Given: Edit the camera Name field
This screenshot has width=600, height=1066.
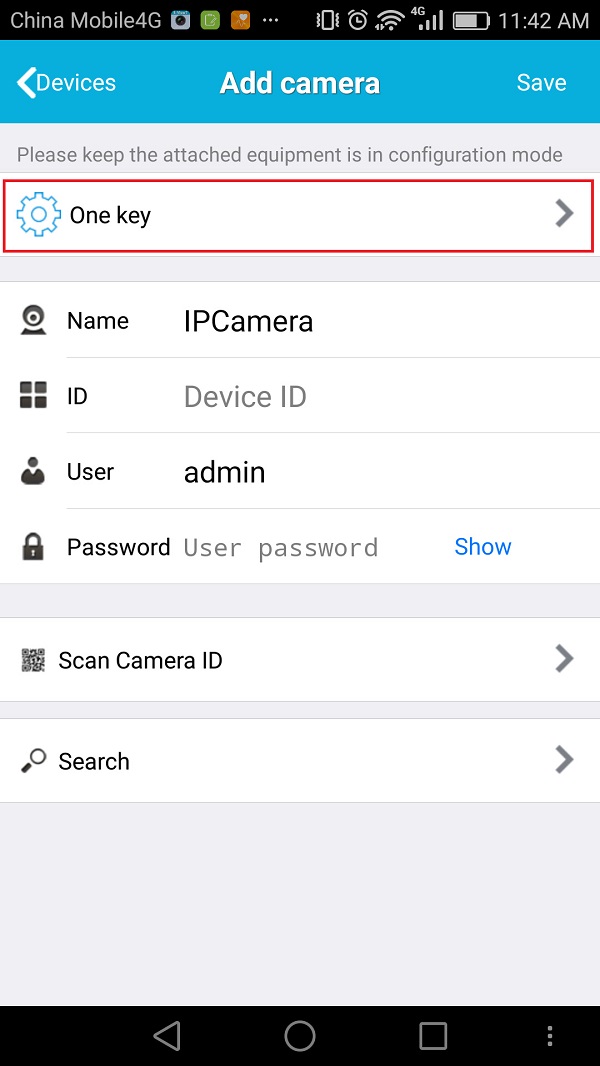Looking at the screenshot, I should coord(380,321).
